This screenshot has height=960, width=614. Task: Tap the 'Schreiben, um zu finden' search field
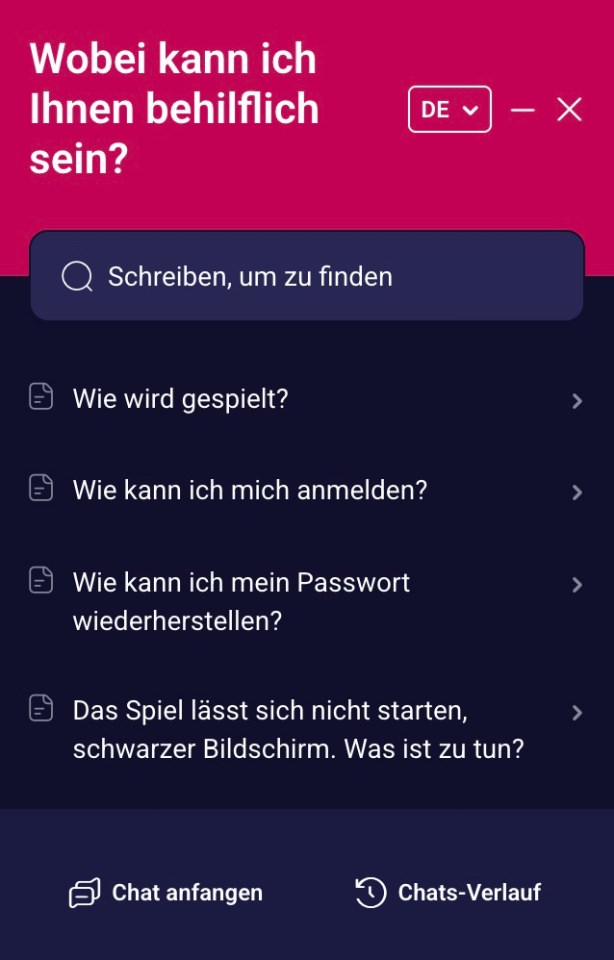click(306, 277)
